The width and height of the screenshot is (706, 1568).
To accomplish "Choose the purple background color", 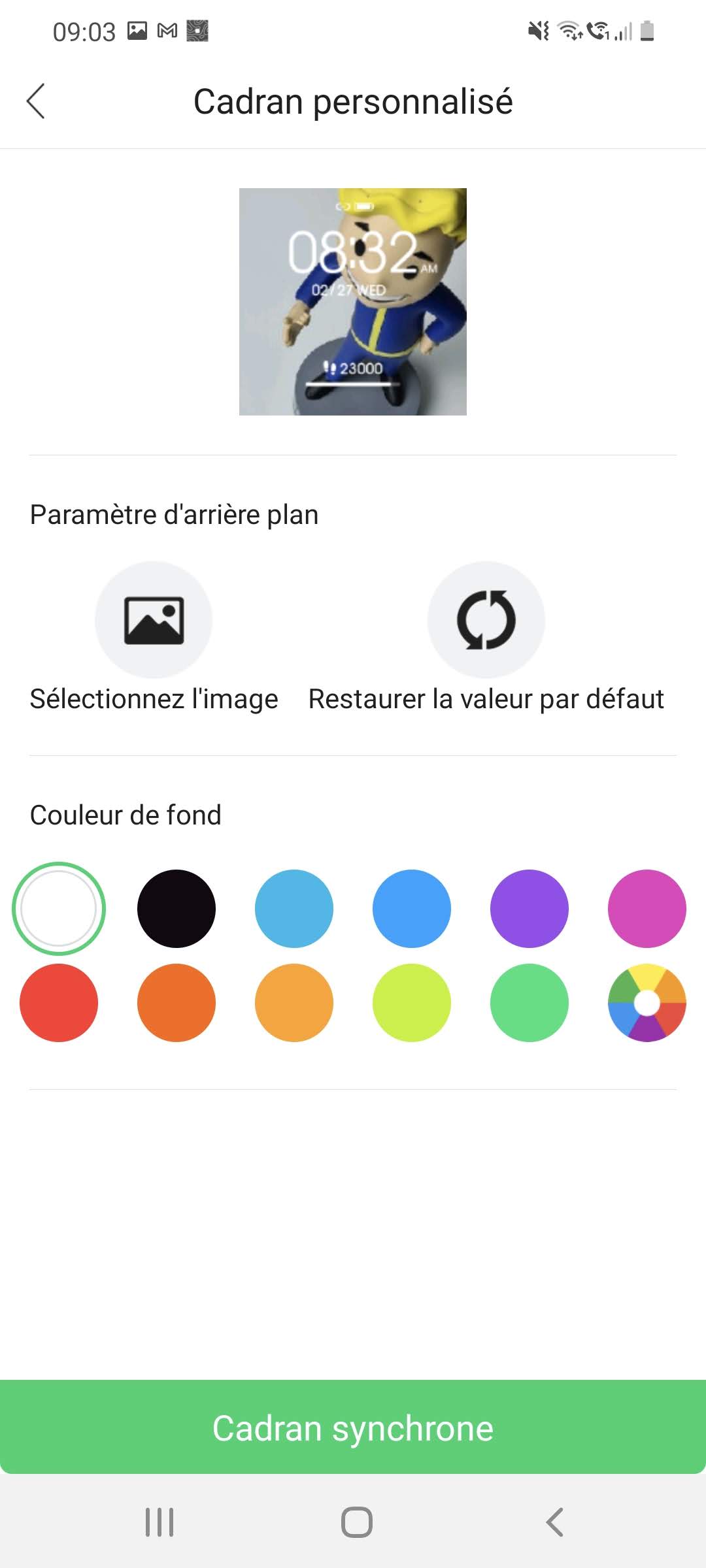I will pyautogui.click(x=529, y=908).
